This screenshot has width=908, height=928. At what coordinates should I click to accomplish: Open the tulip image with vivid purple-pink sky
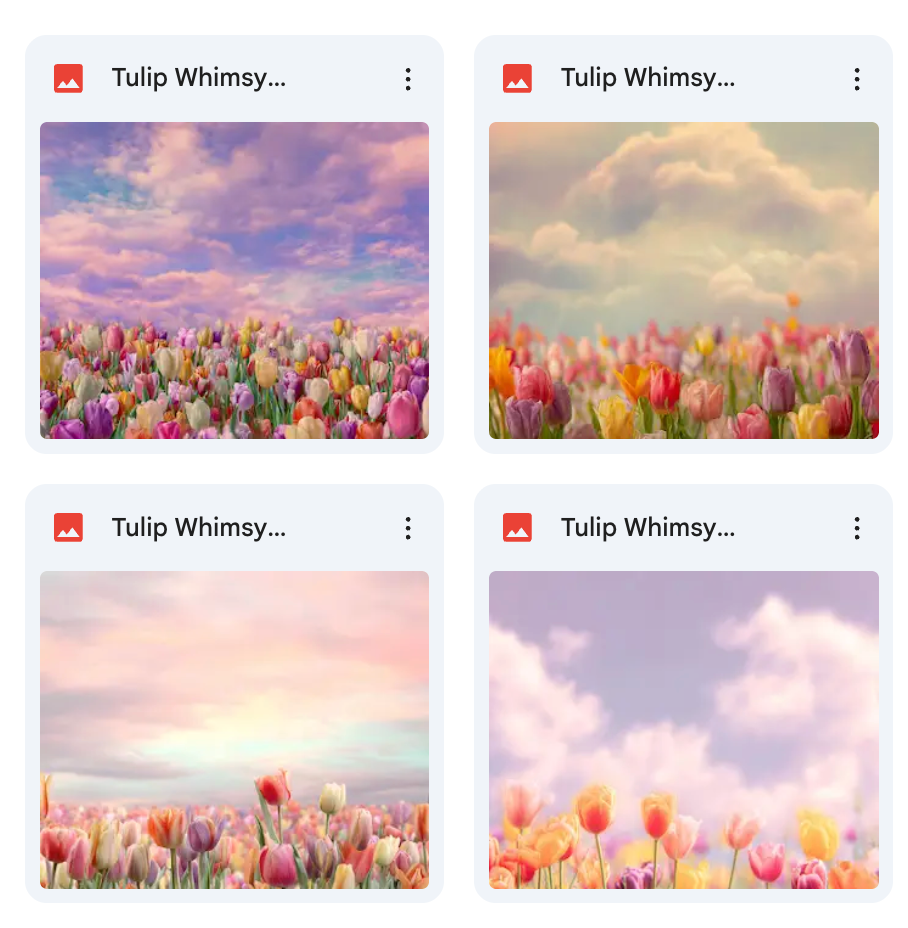coord(234,280)
